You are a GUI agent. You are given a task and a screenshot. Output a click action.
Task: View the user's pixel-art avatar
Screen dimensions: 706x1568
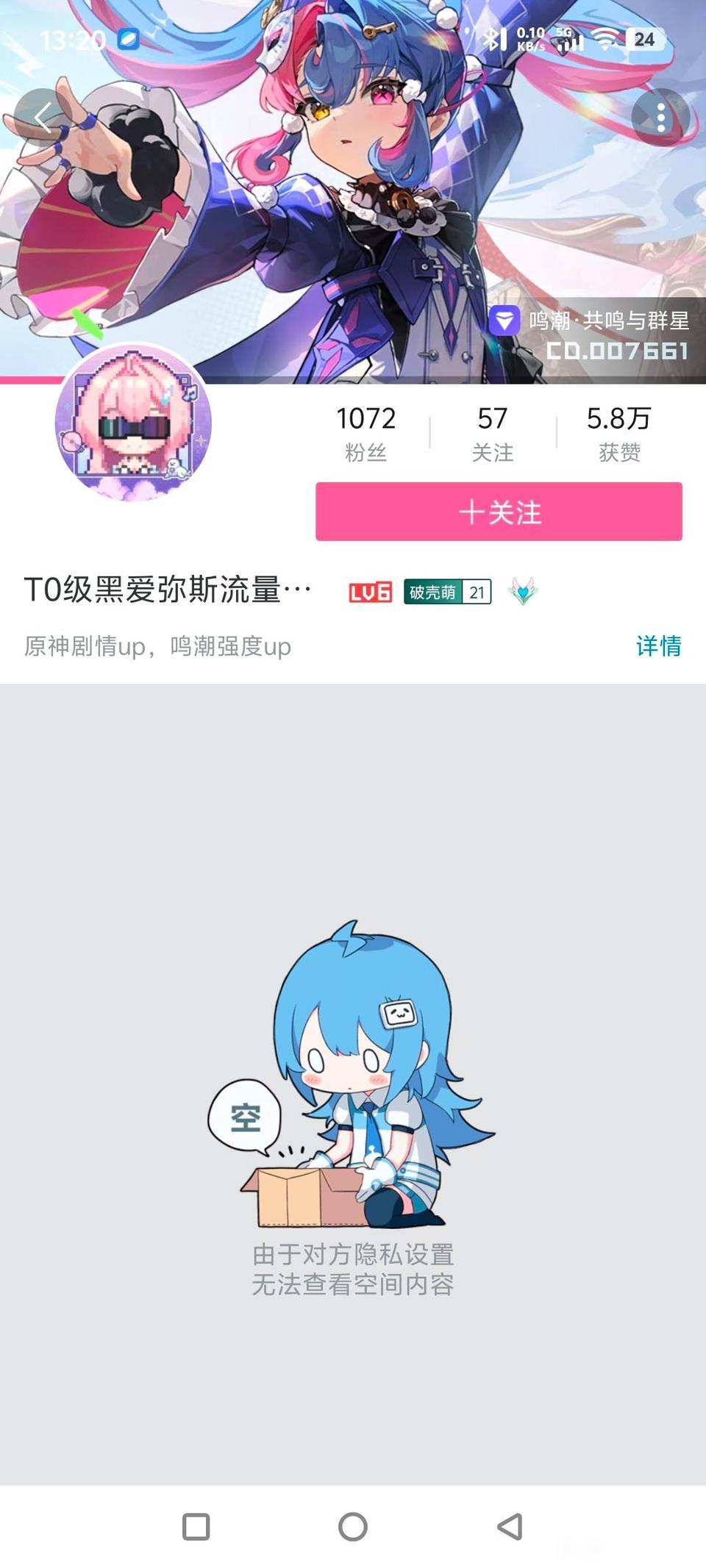[133, 423]
